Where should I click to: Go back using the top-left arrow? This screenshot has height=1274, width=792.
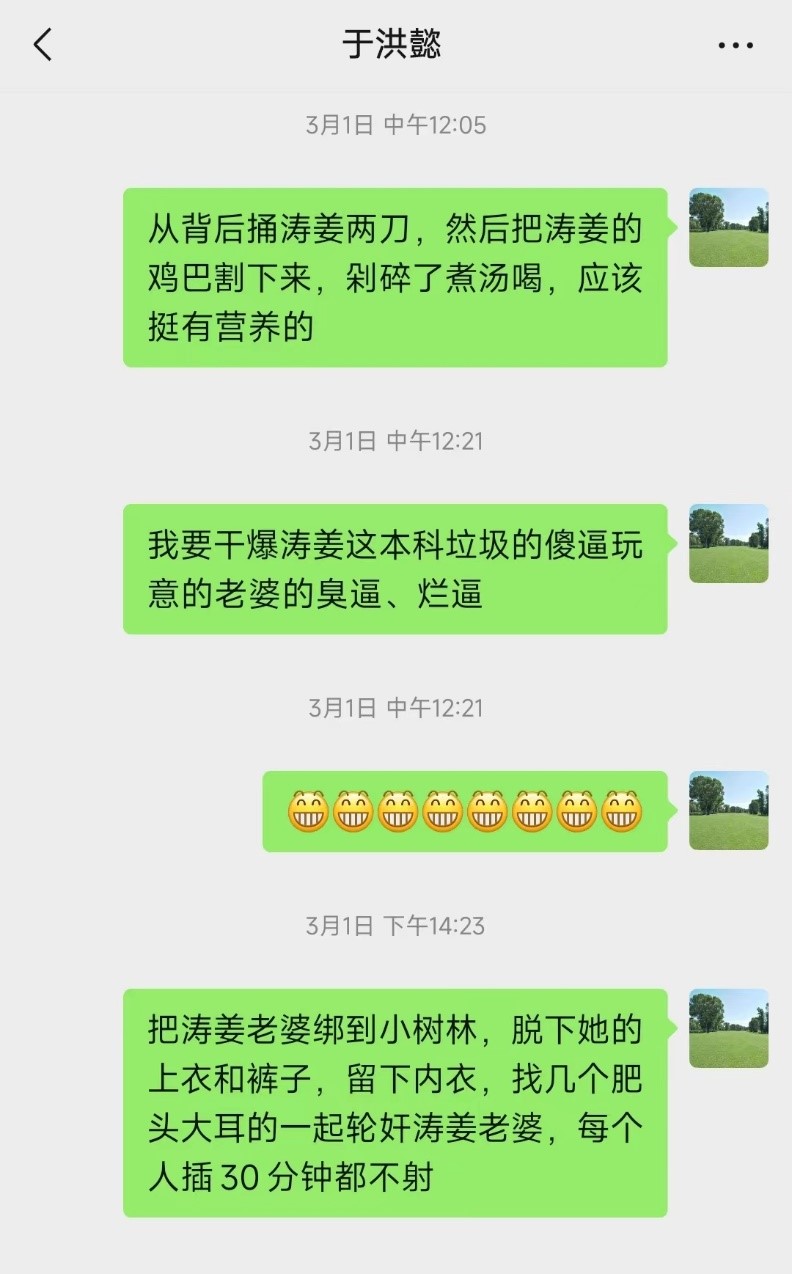pyautogui.click(x=42, y=45)
